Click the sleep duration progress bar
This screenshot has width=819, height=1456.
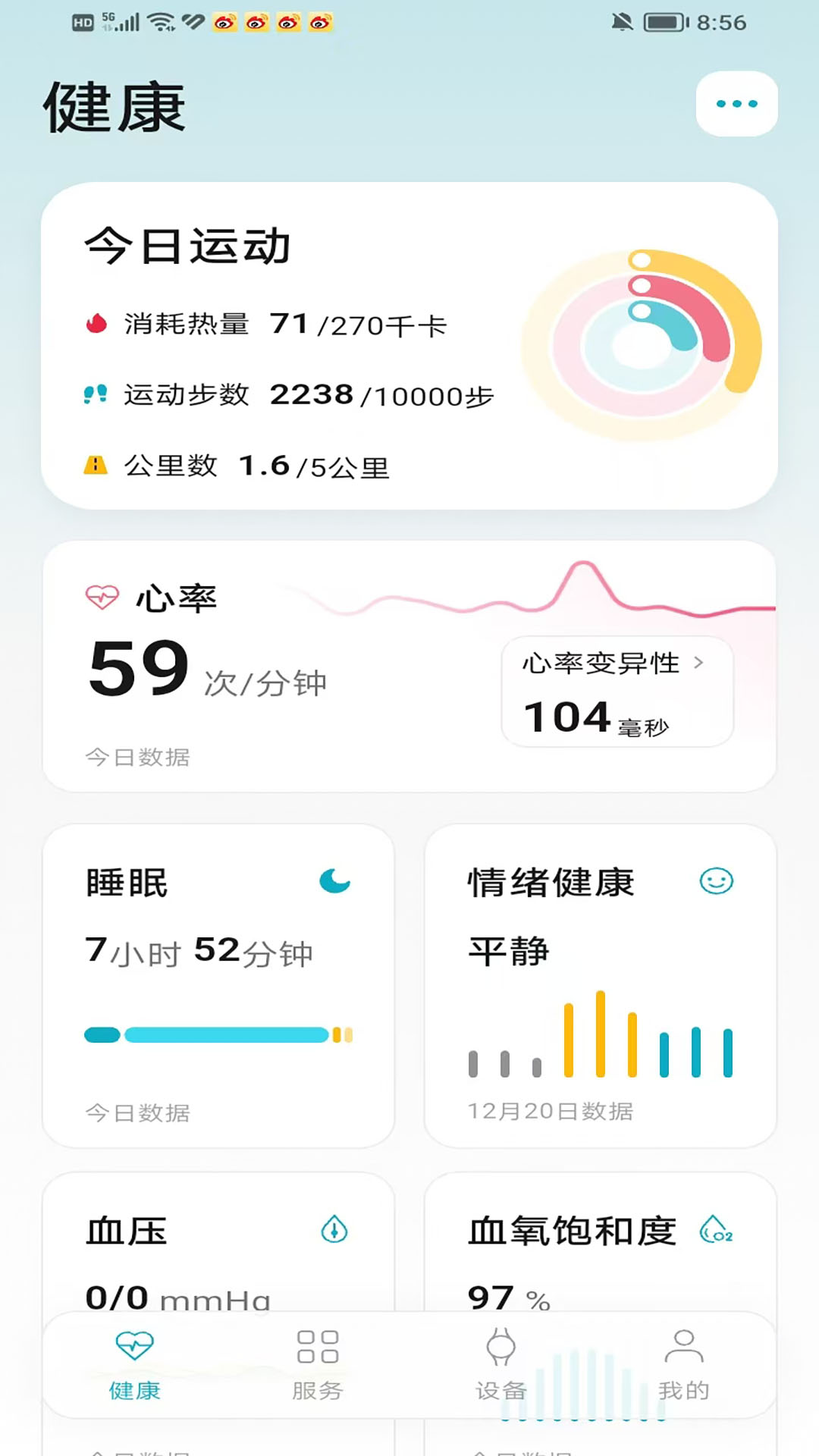[216, 1034]
